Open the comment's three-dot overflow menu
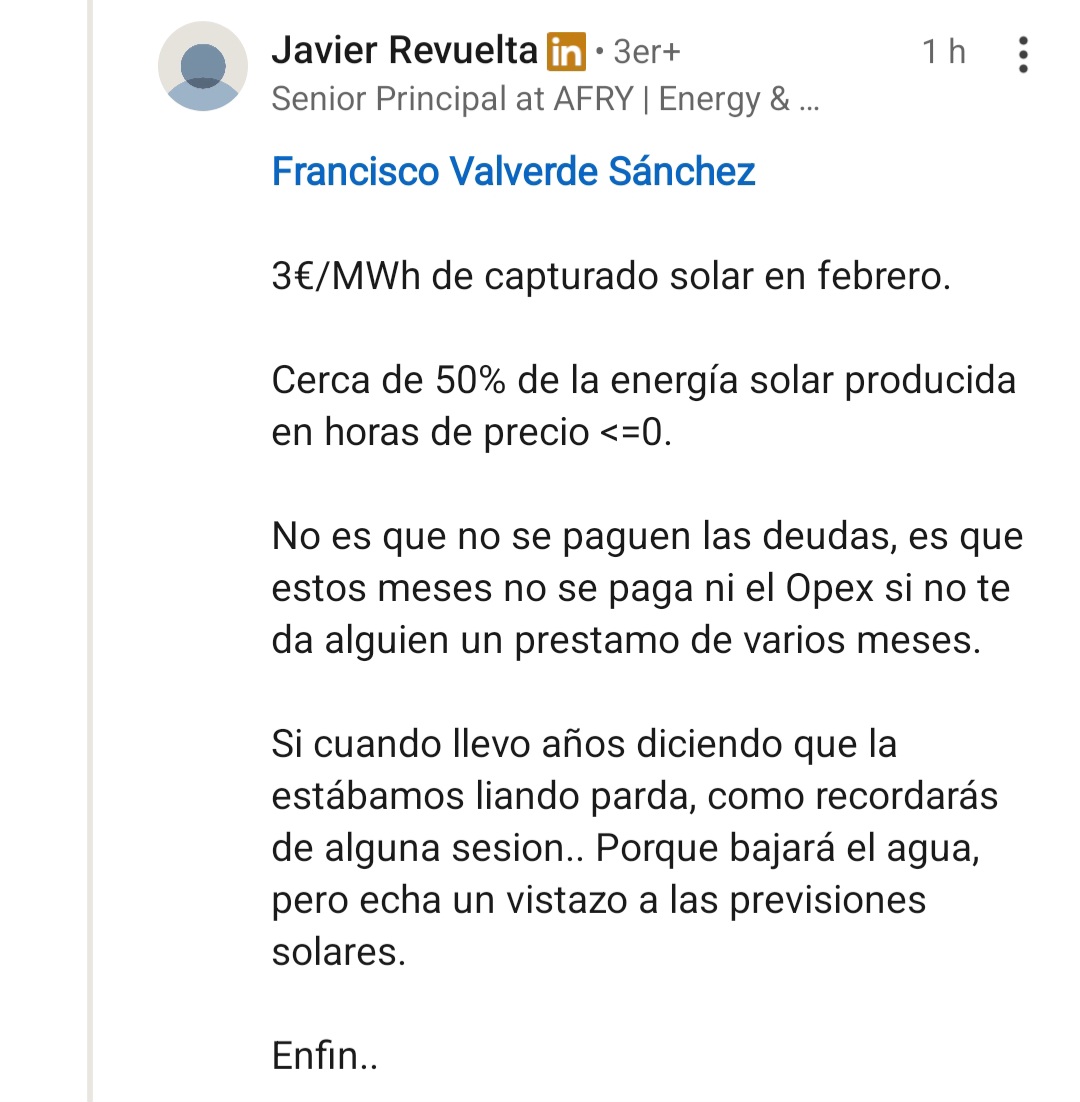Viewport: 1080px width, 1102px height. click(x=1022, y=55)
